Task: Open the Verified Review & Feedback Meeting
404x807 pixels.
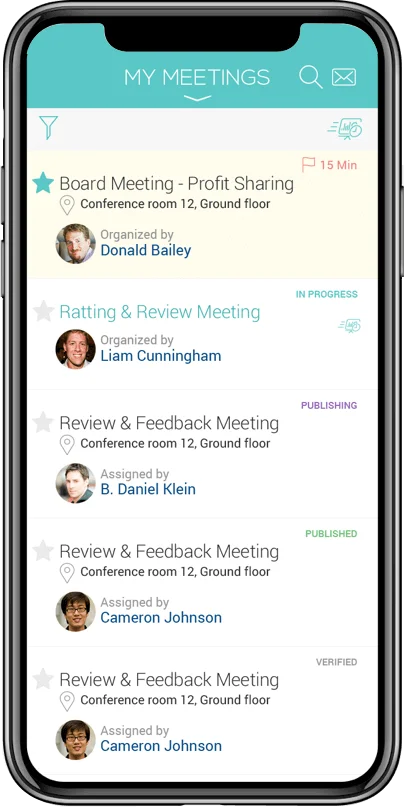Action: 169,679
